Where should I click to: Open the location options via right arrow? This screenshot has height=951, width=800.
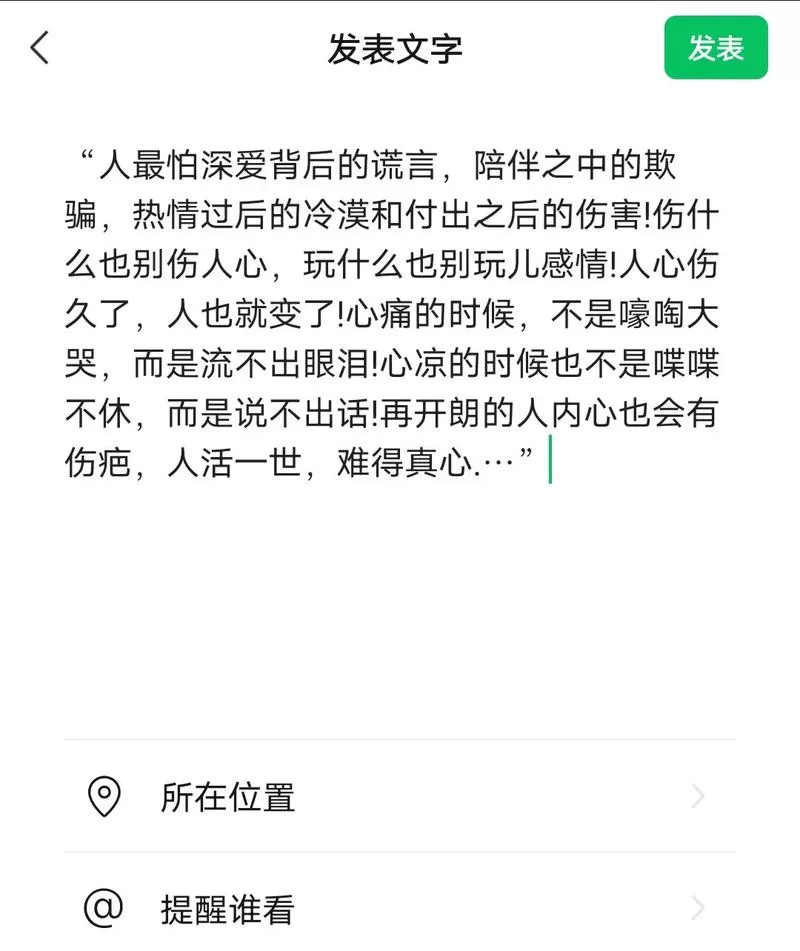pos(700,797)
